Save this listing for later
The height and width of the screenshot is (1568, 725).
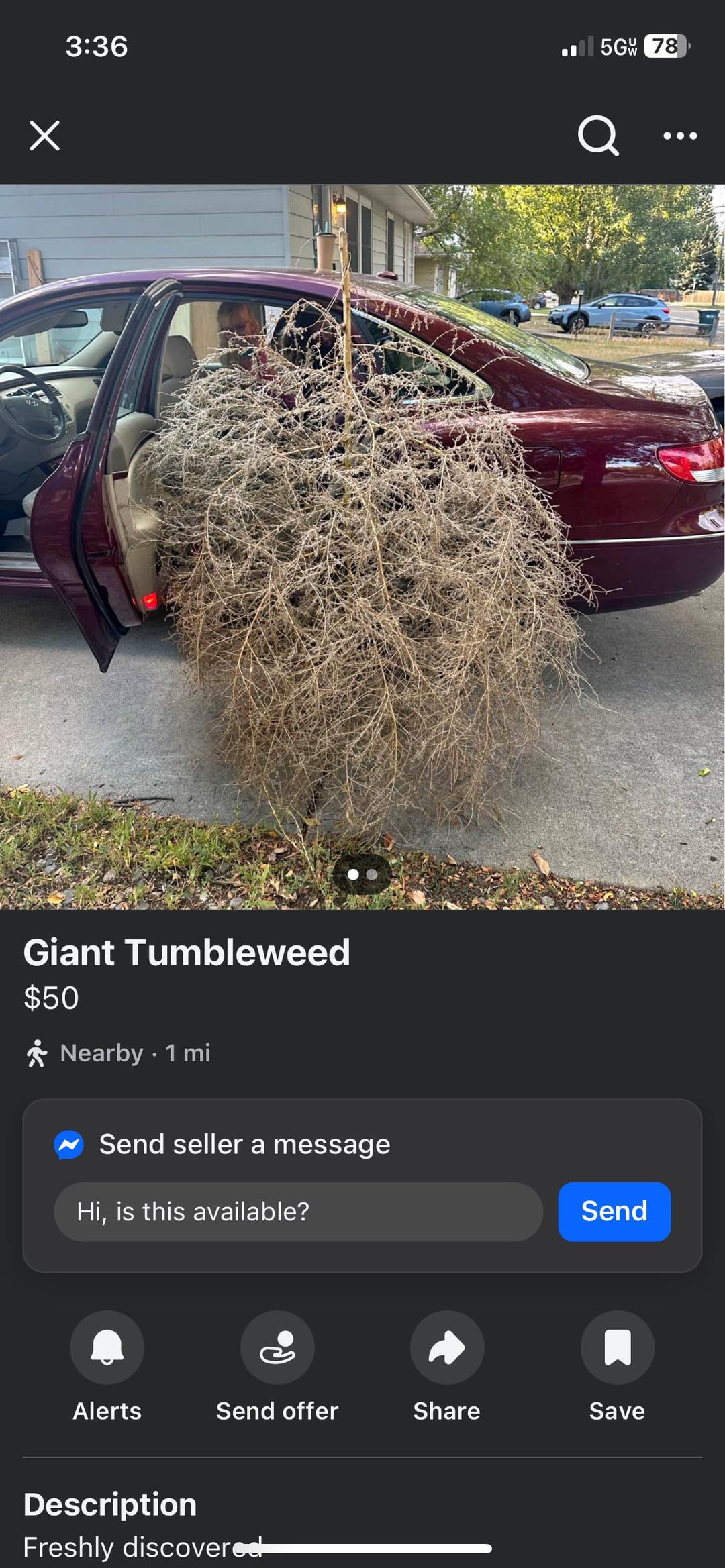pyautogui.click(x=617, y=1347)
